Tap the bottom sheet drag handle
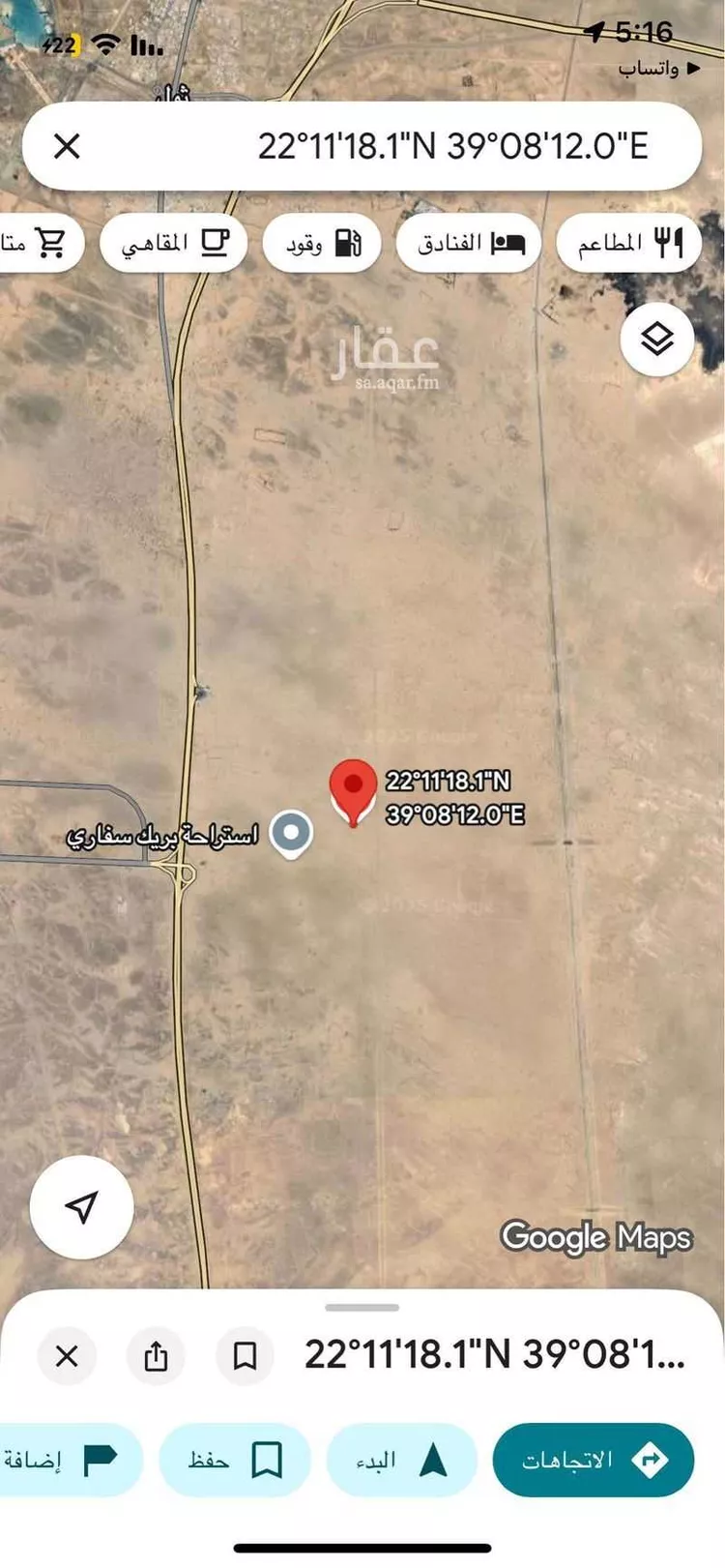The height and width of the screenshot is (1568, 725). click(362, 1307)
